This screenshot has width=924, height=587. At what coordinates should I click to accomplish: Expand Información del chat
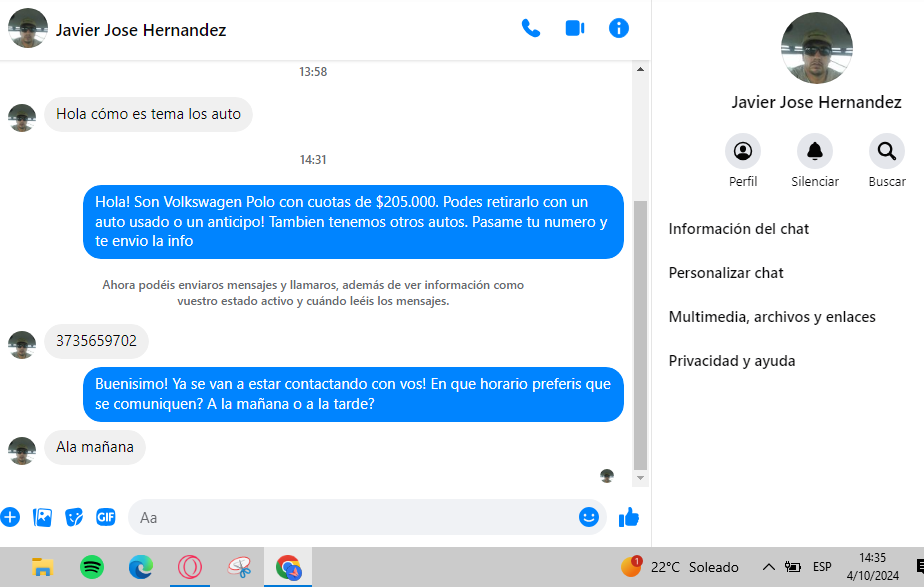pyautogui.click(x=739, y=229)
